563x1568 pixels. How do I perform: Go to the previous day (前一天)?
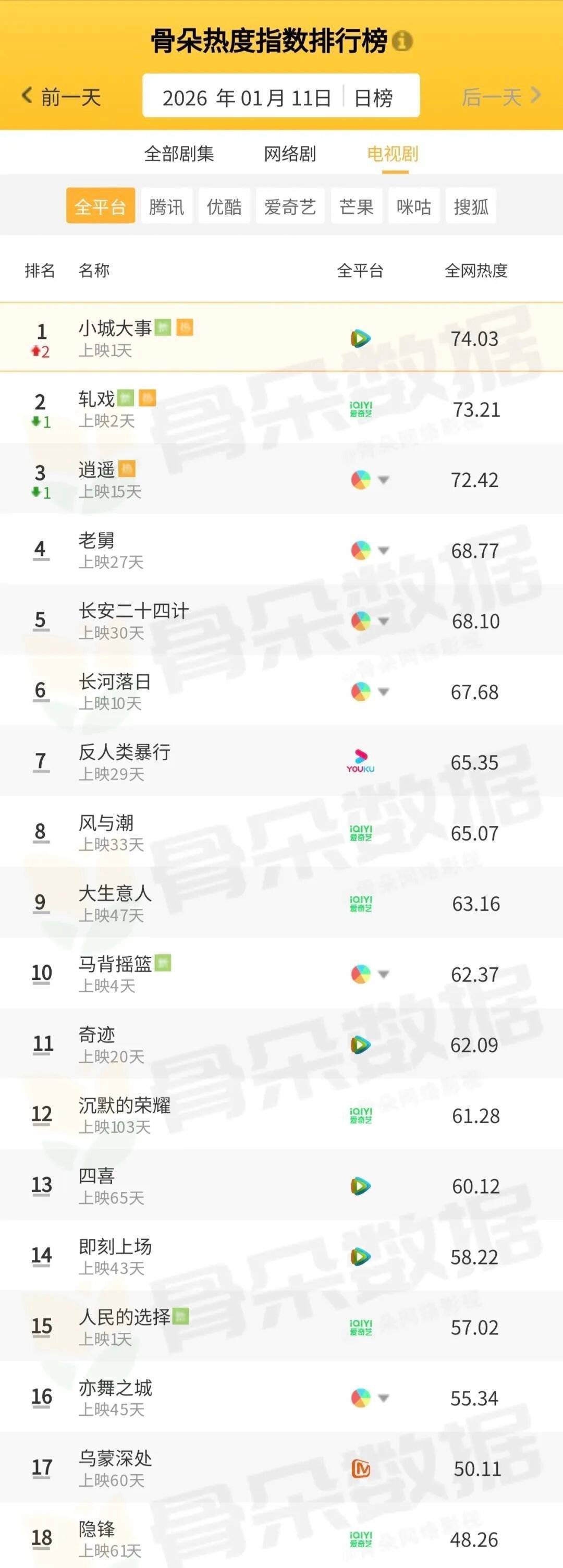(61, 97)
